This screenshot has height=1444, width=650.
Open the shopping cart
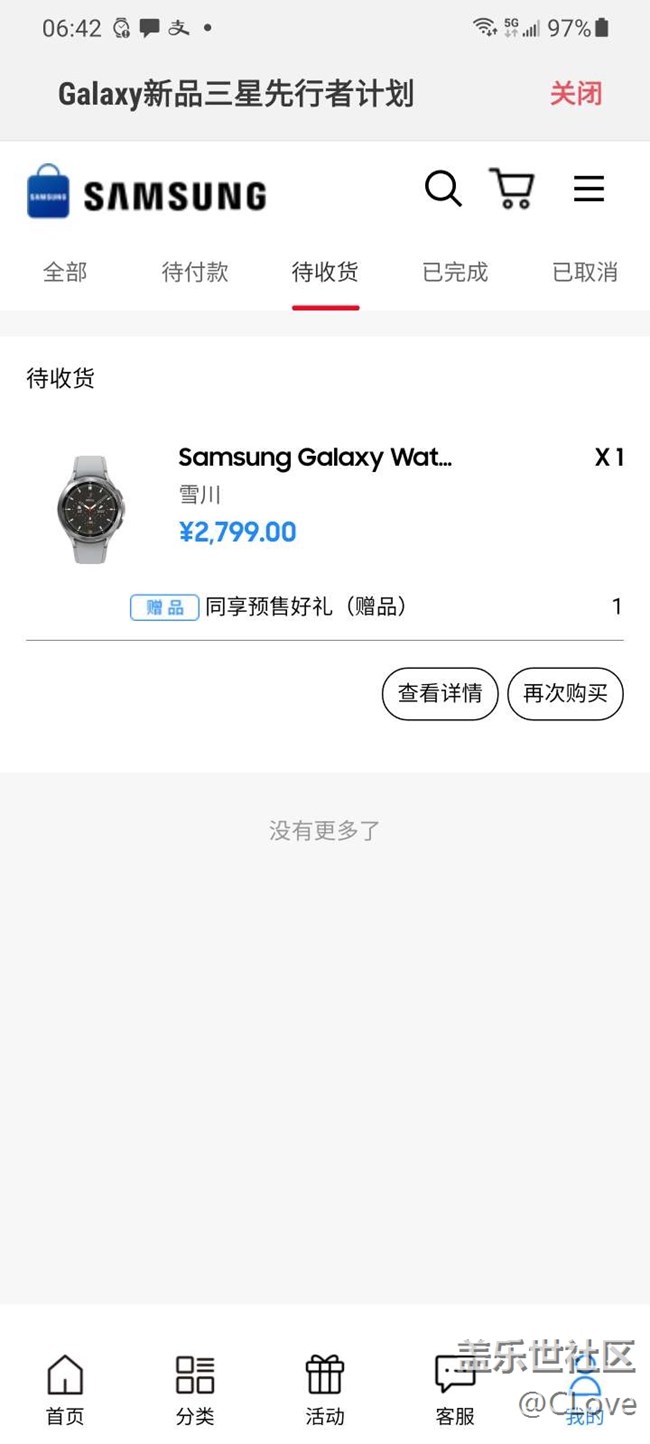click(x=512, y=188)
